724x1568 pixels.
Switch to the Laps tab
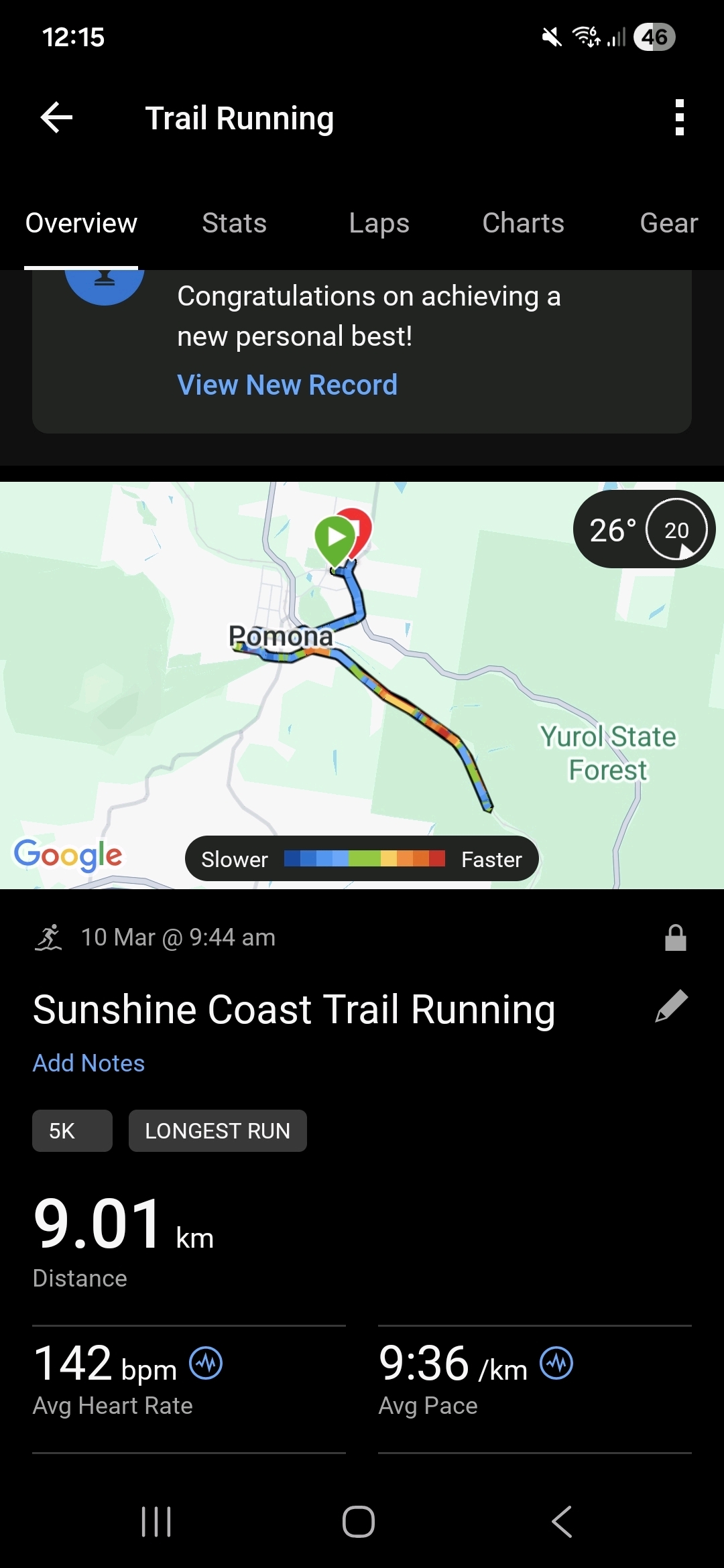(x=379, y=223)
